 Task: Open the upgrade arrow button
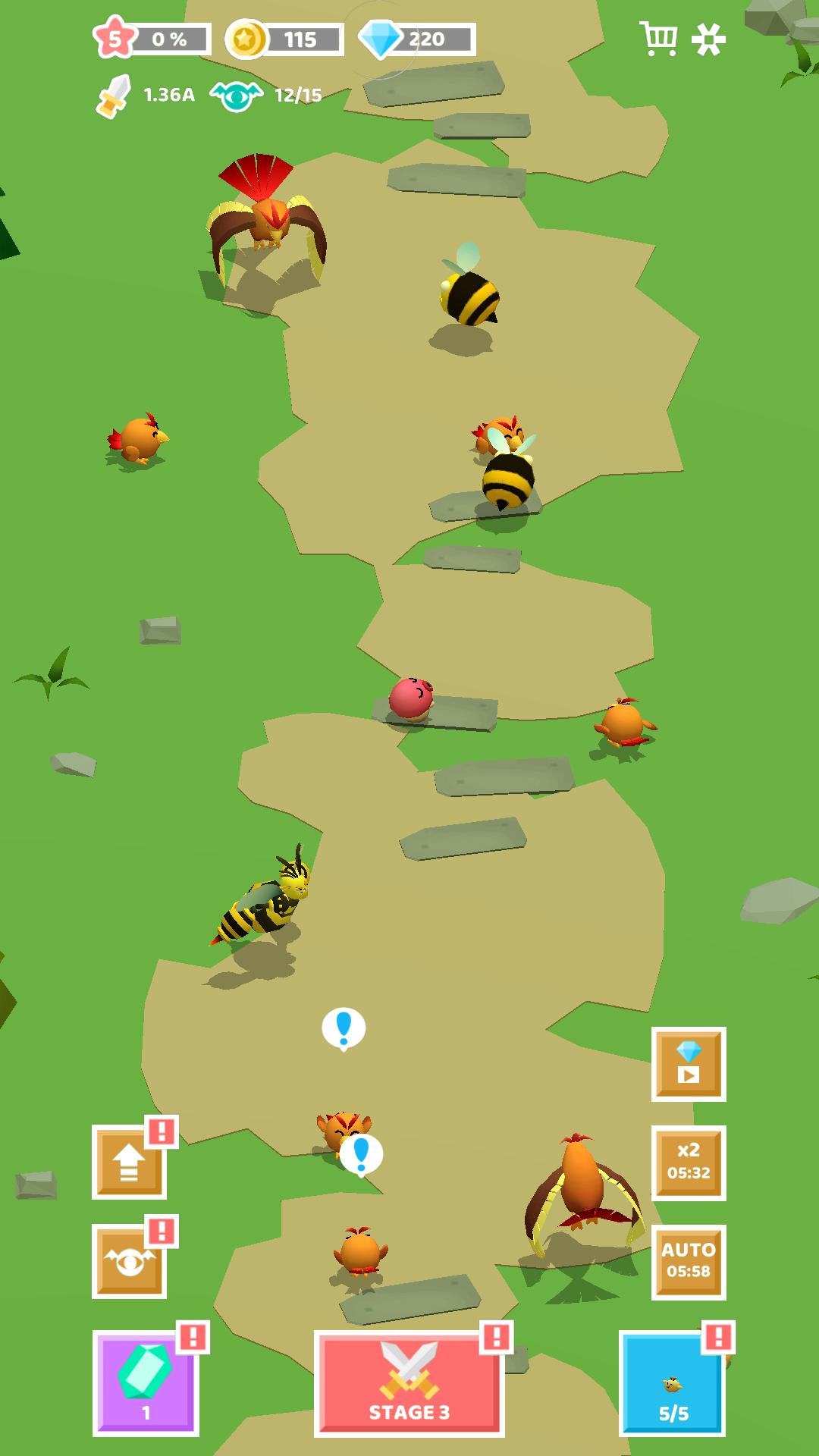[129, 1163]
